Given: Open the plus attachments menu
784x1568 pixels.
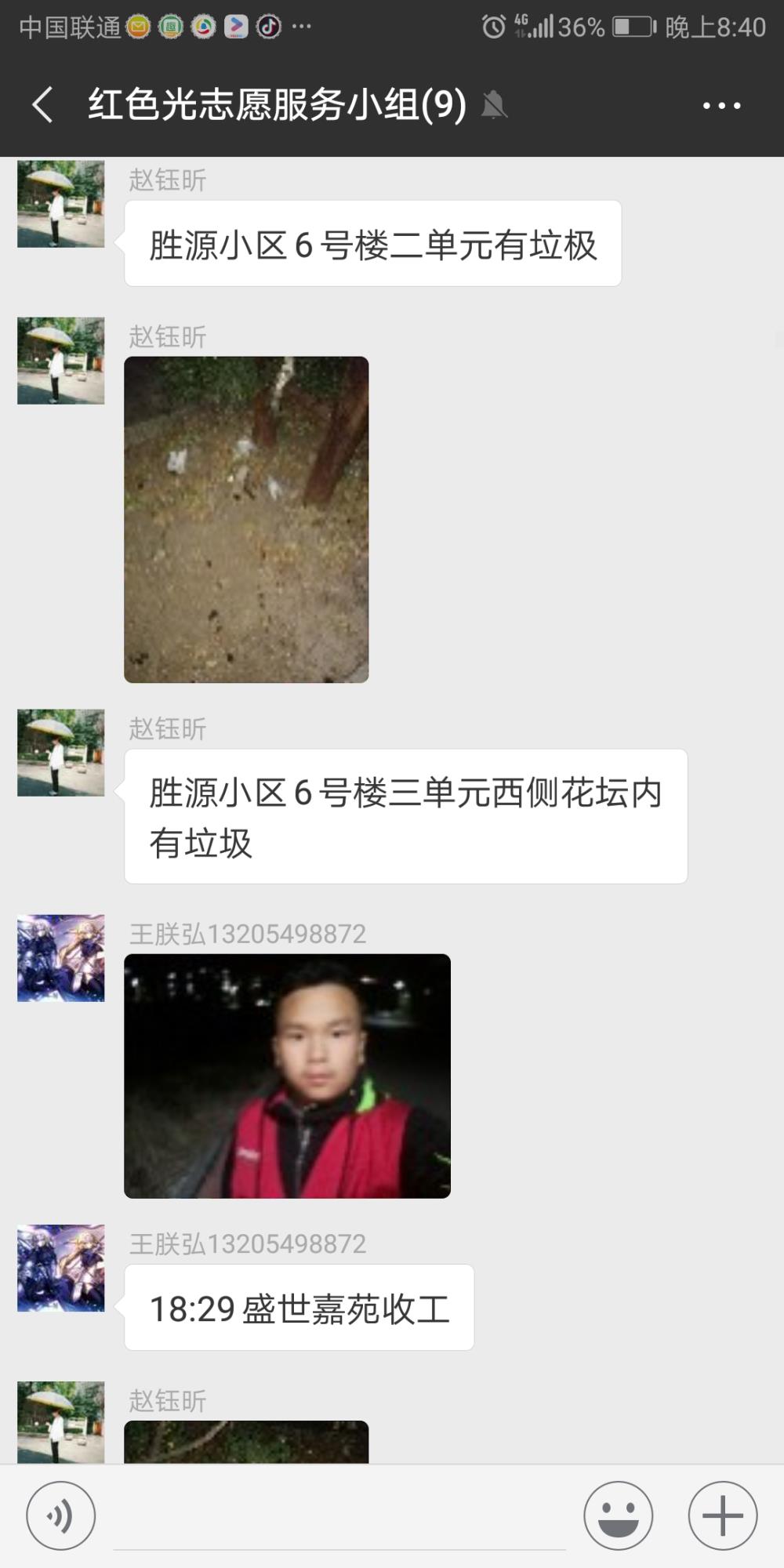Looking at the screenshot, I should coord(722,1515).
